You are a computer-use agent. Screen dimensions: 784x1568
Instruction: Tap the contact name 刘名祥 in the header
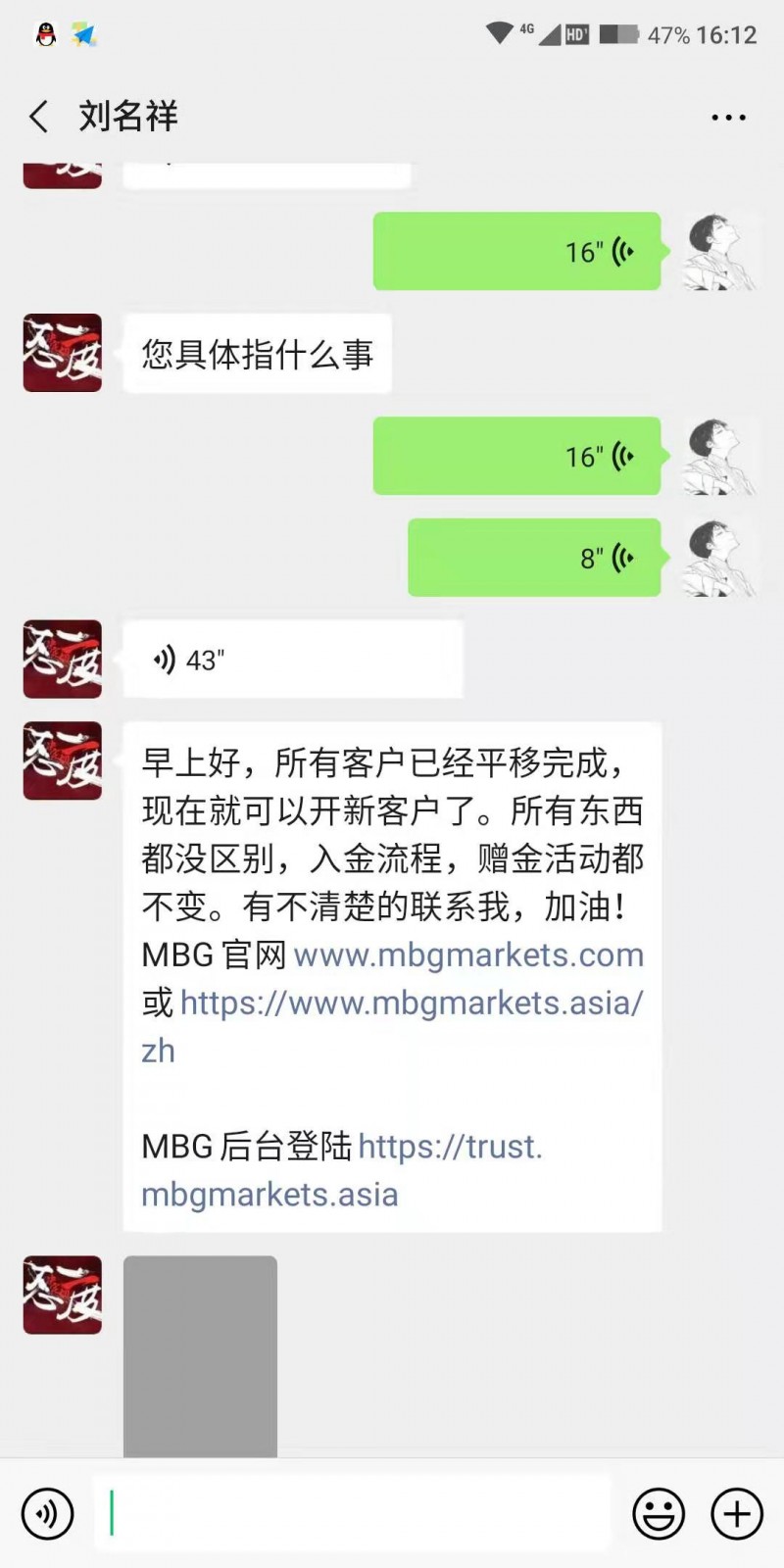pyautogui.click(x=127, y=116)
